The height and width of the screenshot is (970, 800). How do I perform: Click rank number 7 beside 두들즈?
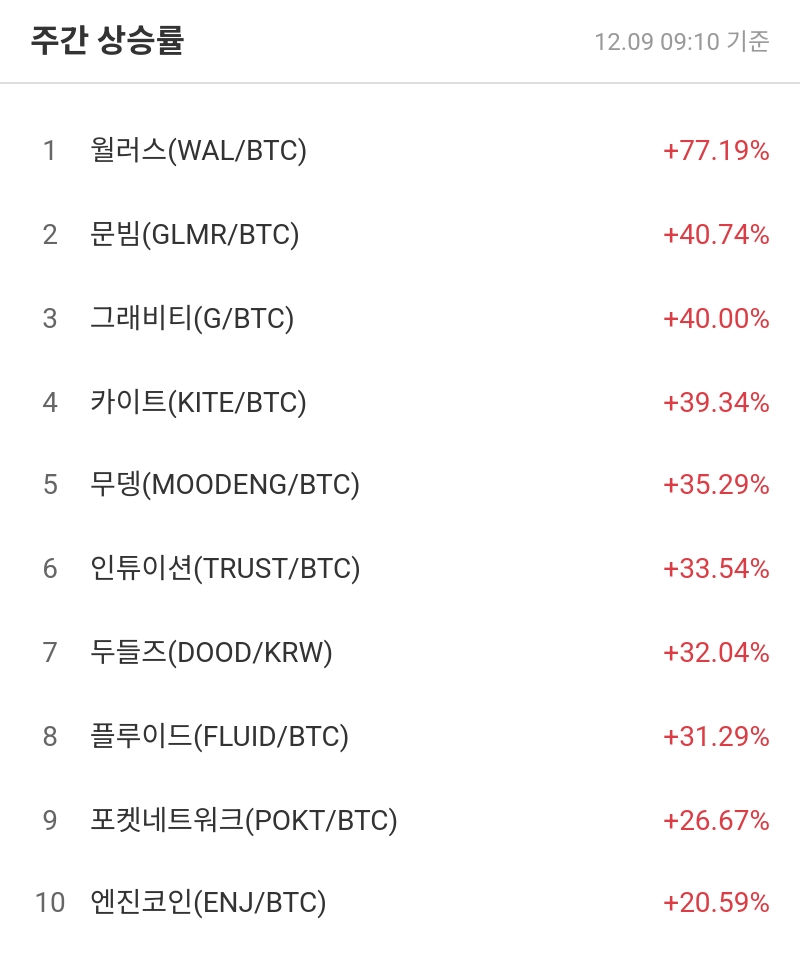point(48,653)
